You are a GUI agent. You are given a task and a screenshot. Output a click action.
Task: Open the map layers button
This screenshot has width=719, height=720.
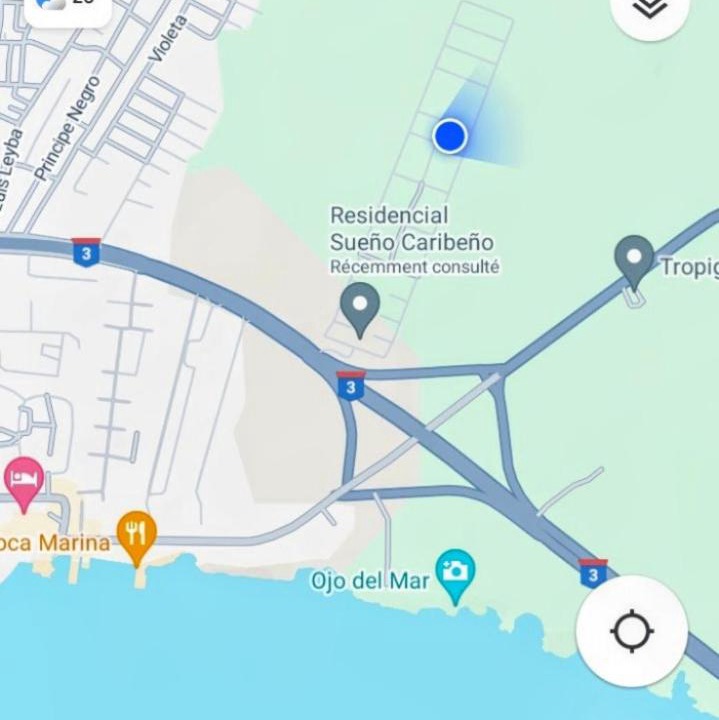point(650,10)
